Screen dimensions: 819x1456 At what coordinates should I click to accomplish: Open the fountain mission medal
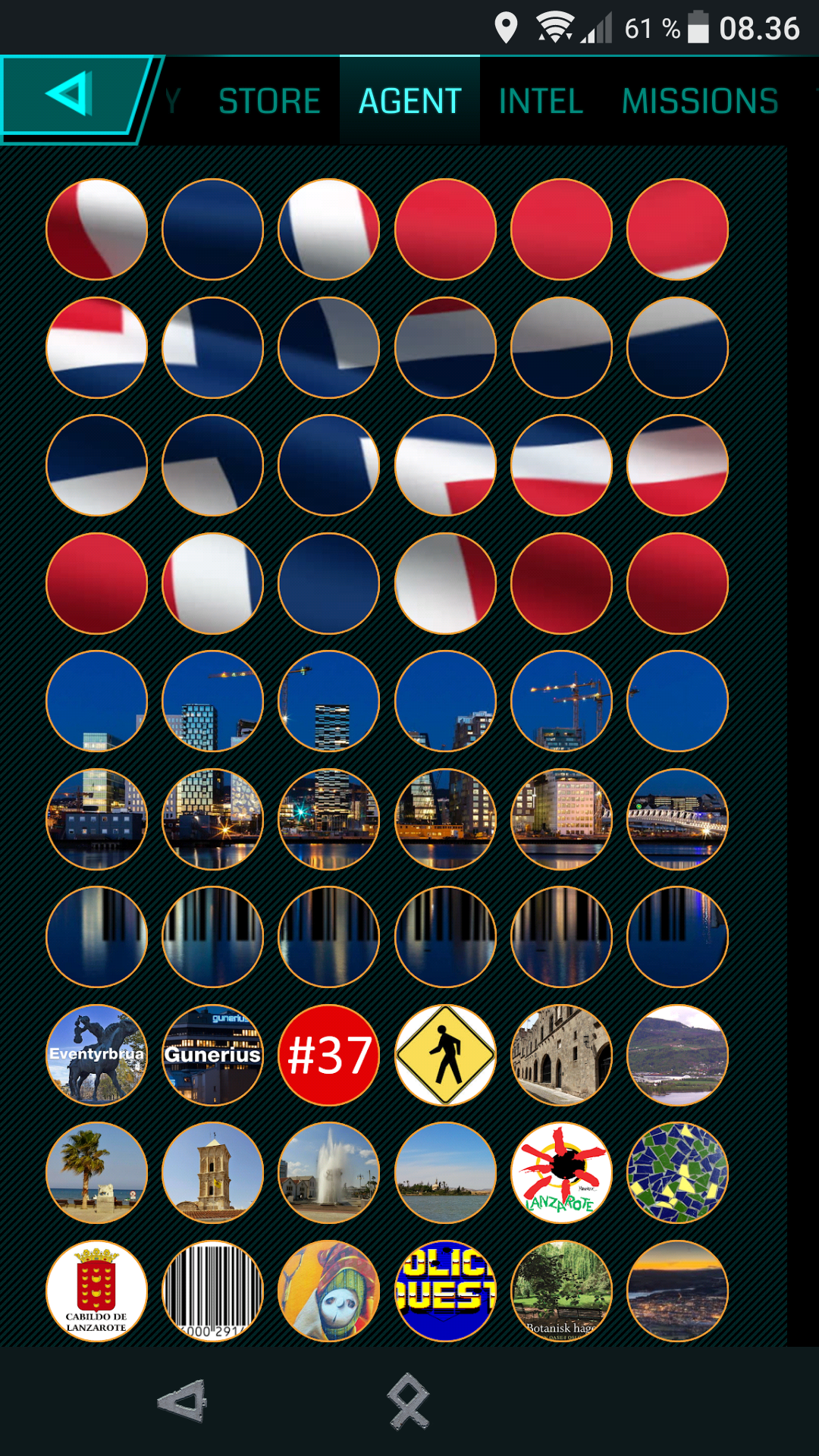tap(329, 1172)
